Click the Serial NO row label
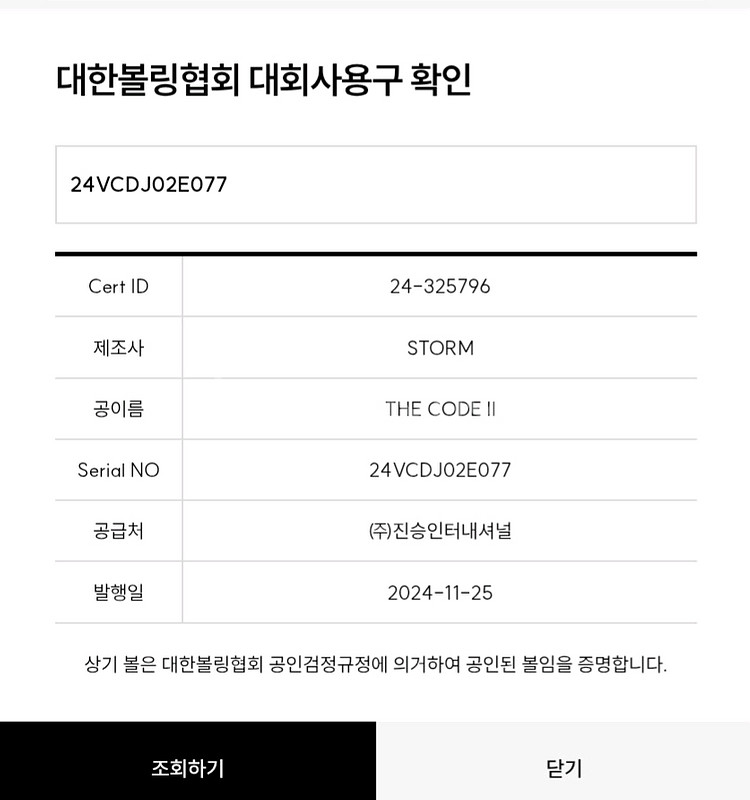The image size is (750, 800). (119, 470)
